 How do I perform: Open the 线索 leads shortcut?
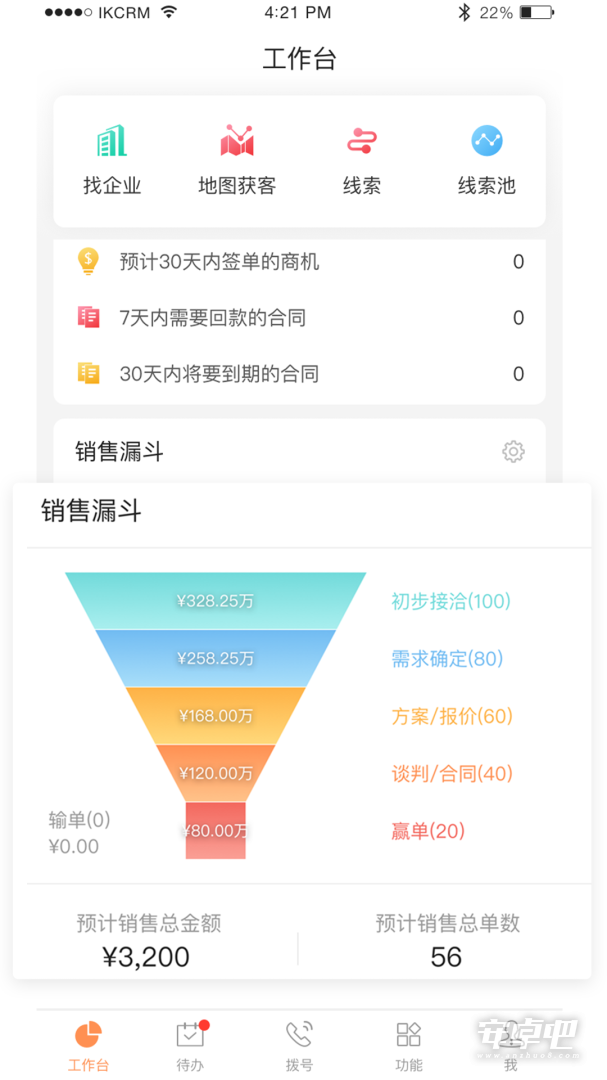click(x=362, y=160)
